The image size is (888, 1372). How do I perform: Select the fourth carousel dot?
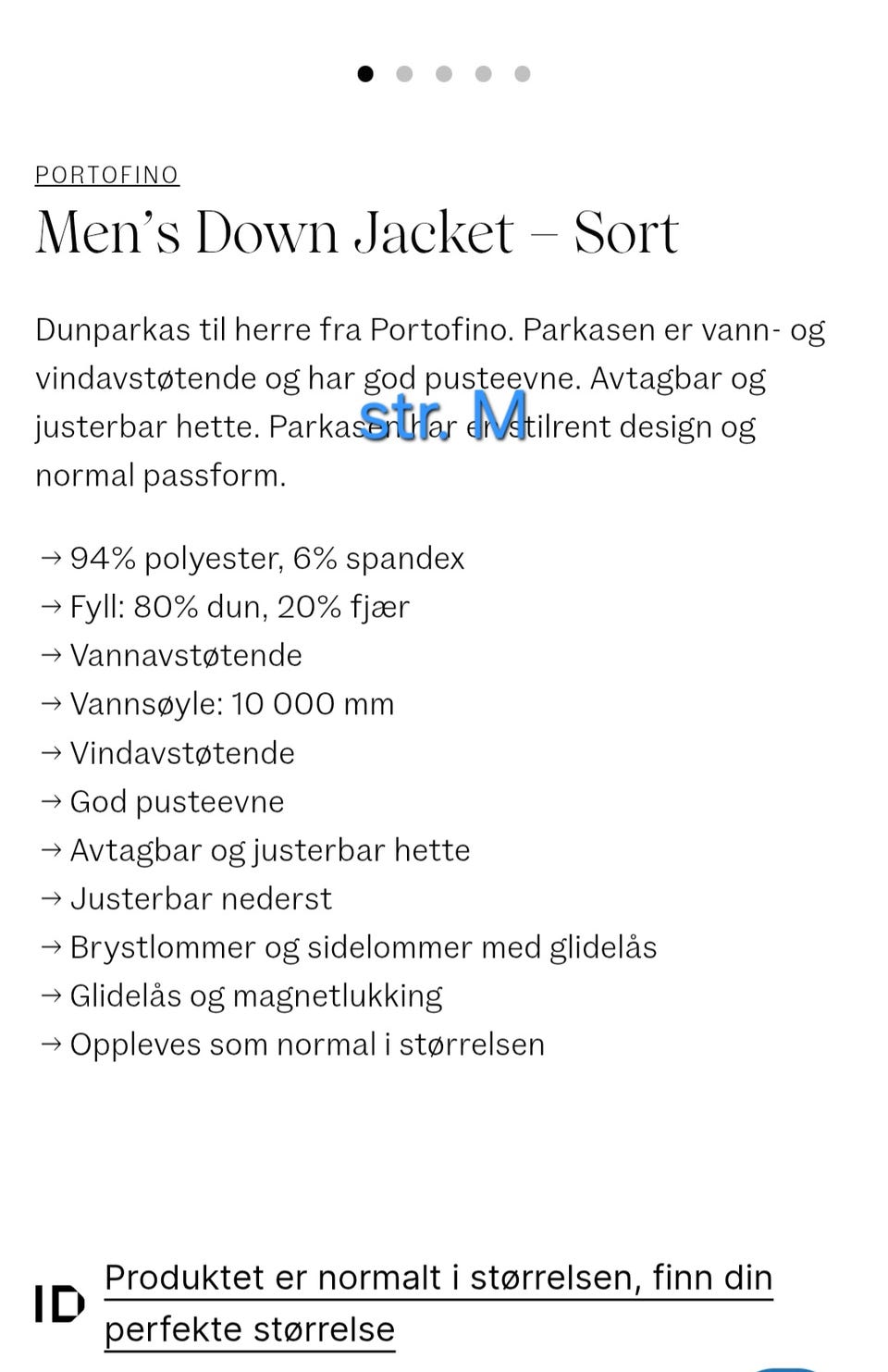tap(484, 73)
